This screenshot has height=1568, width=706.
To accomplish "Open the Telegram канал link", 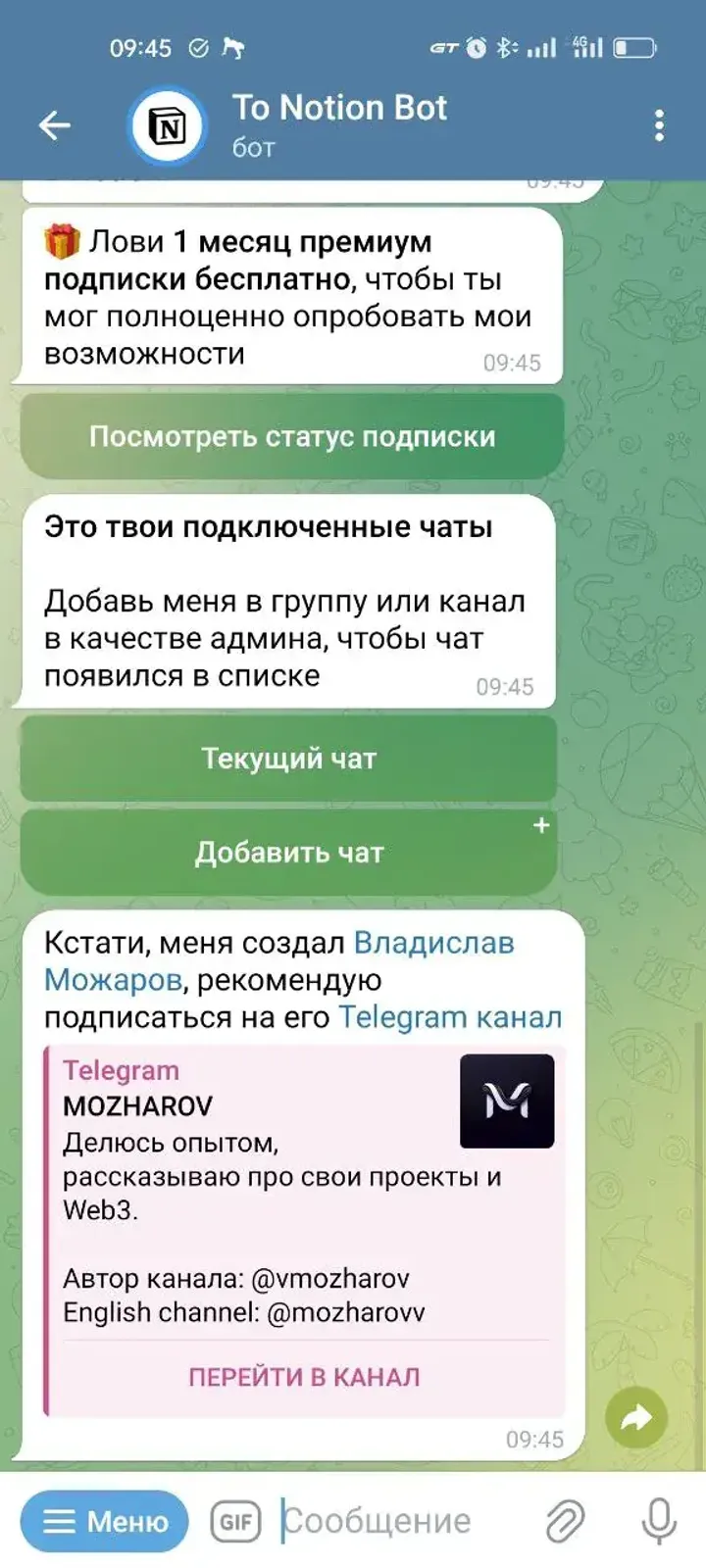I will (x=450, y=1017).
